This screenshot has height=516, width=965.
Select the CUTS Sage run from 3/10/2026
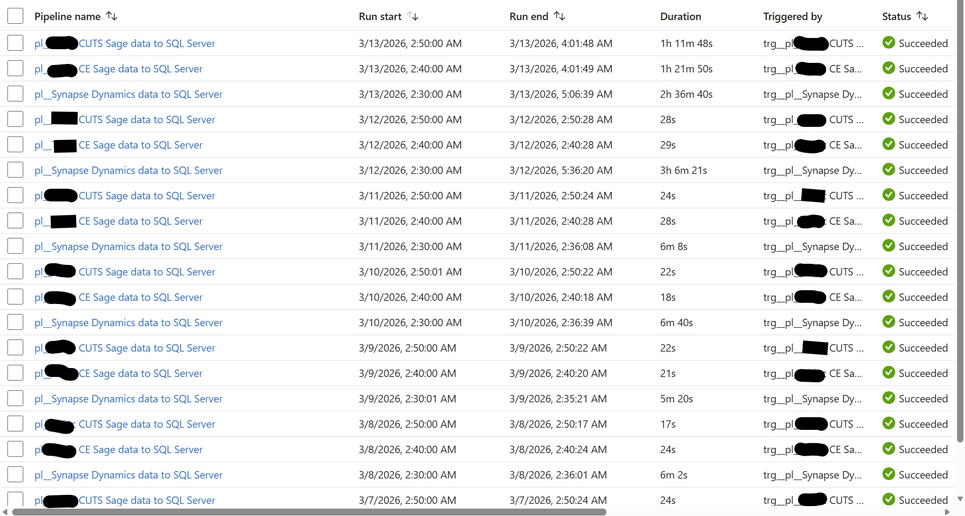(15, 272)
